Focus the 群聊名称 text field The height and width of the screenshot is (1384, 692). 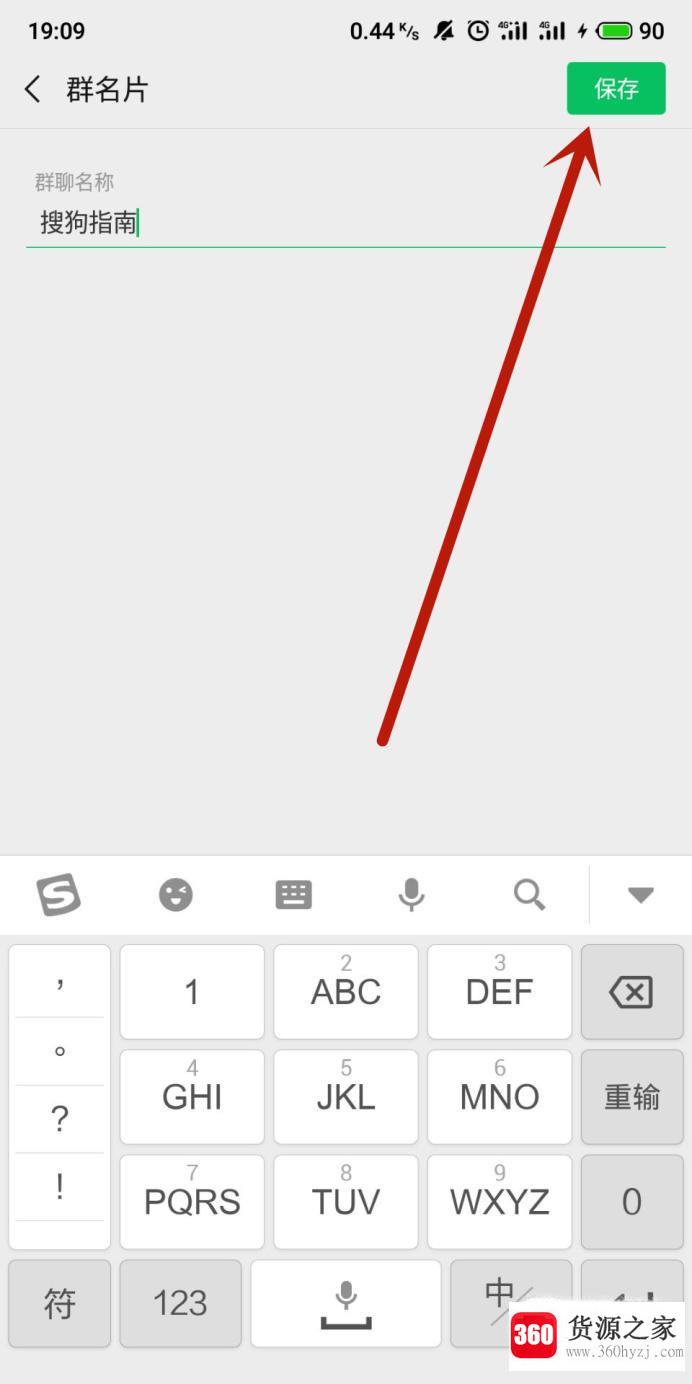345,222
